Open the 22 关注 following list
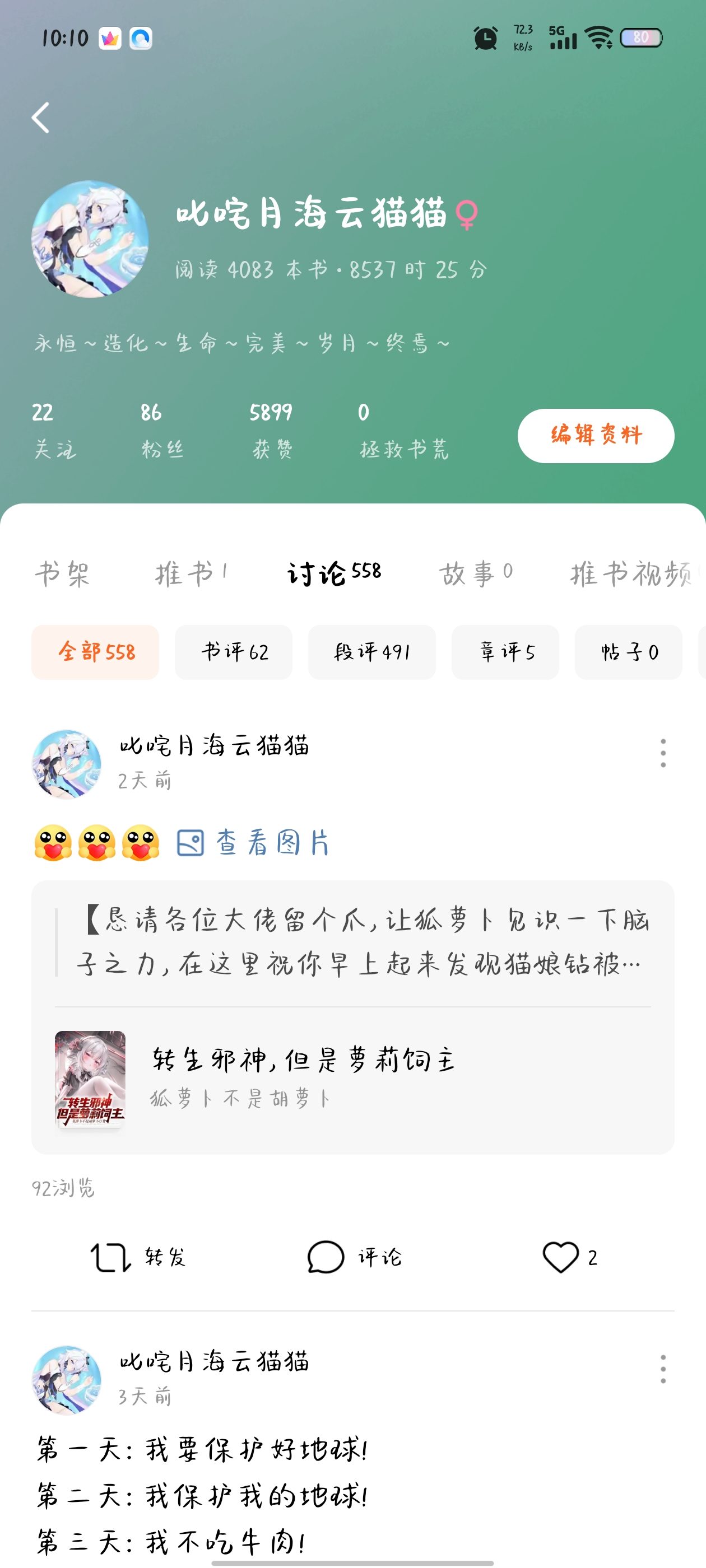Image resolution: width=706 pixels, height=1568 pixels. pyautogui.click(x=54, y=430)
